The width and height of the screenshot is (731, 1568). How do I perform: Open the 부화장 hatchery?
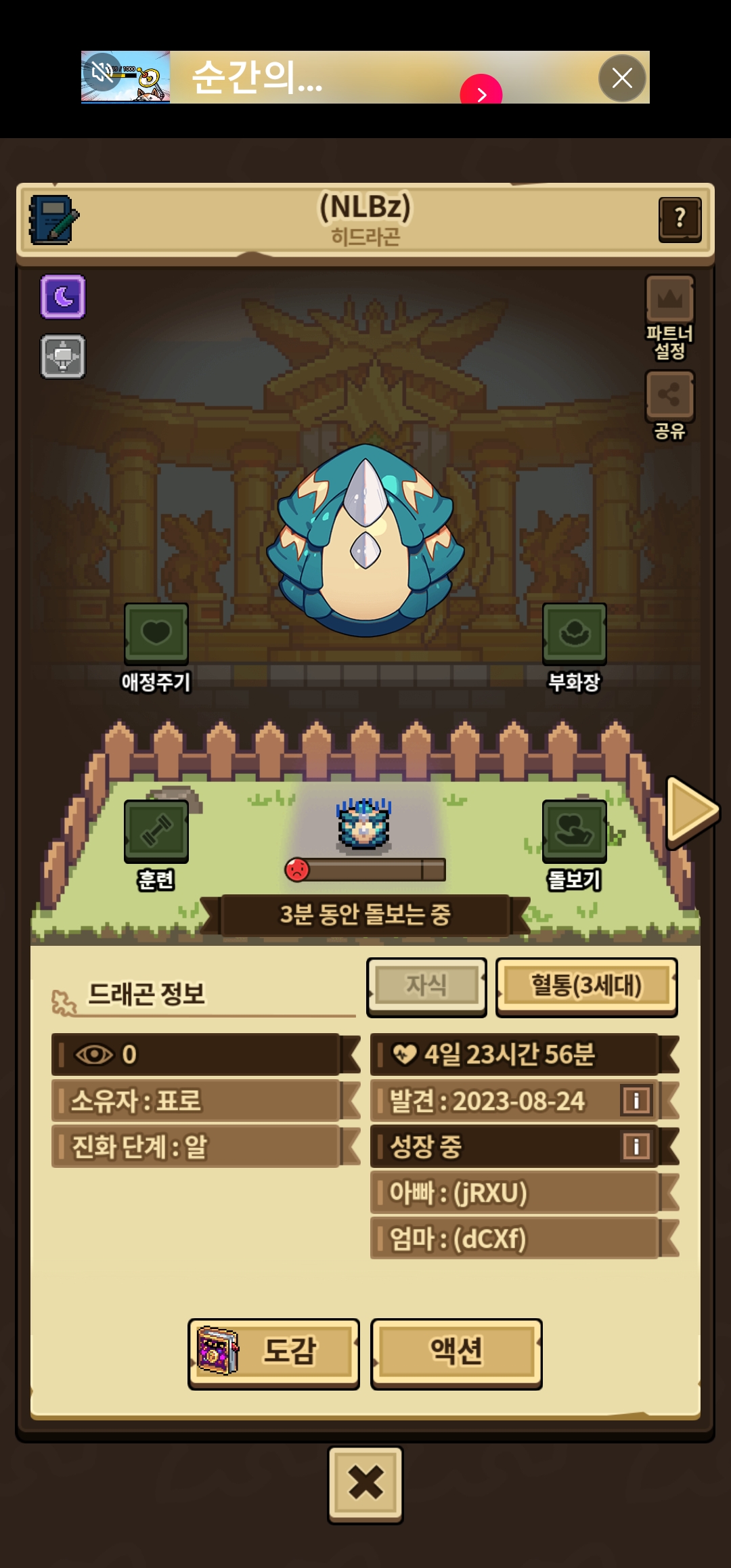[574, 648]
